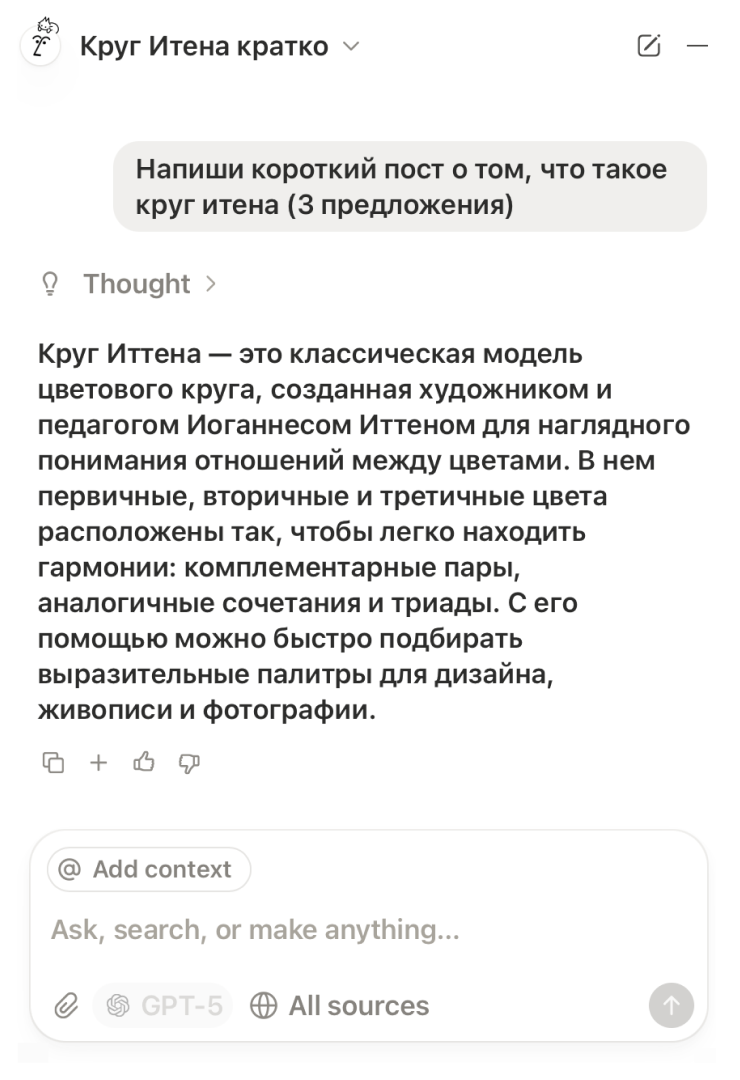740x1080 pixels.
Task: Open the GPT-5 model selector
Action: [x=162, y=1006]
